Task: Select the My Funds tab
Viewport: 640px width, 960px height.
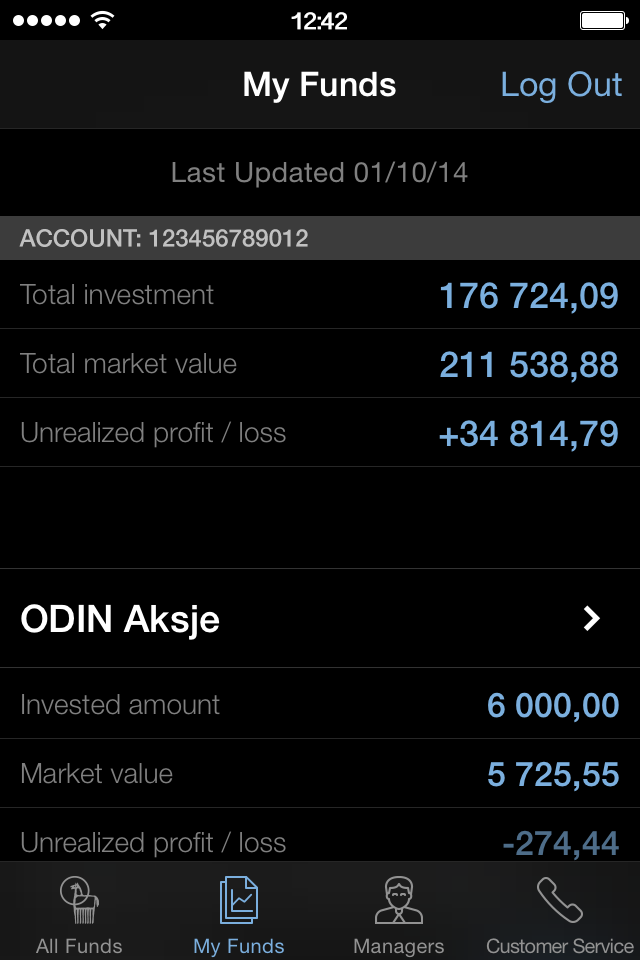Action: point(239,914)
